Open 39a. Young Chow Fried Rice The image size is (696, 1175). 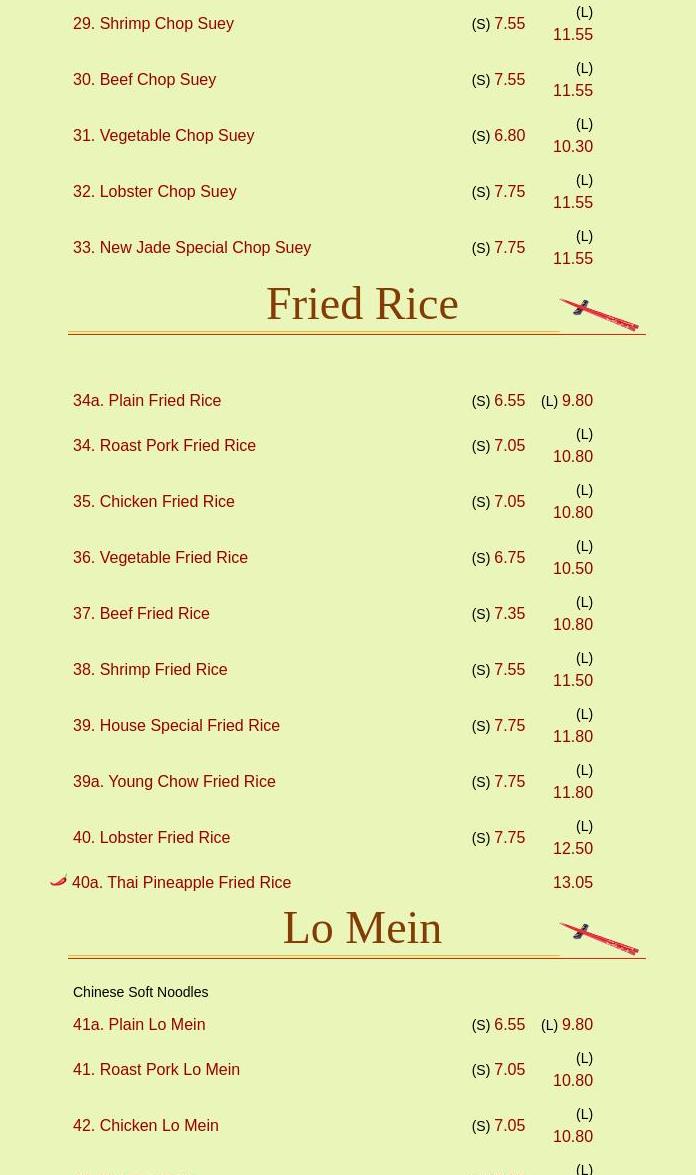point(174,782)
